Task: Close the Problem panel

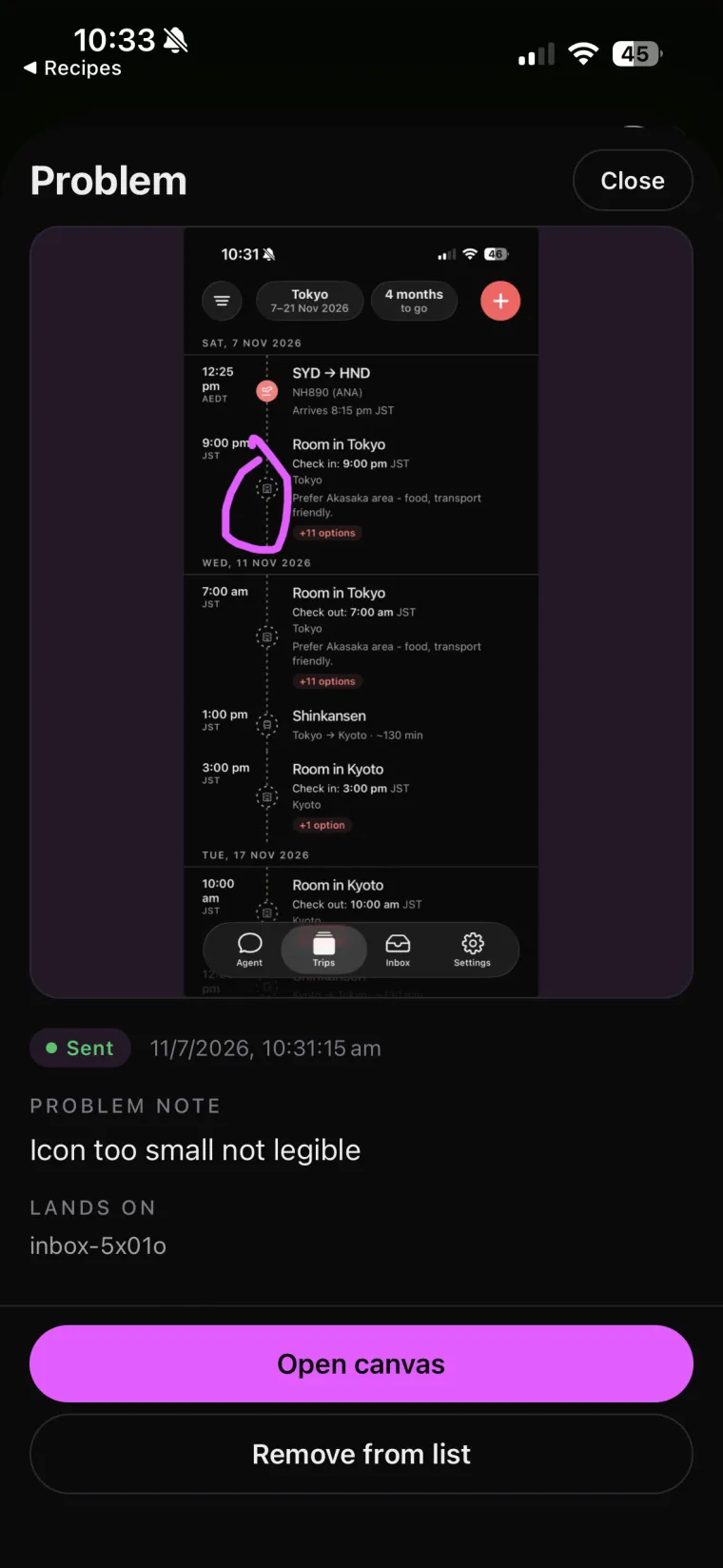Action: point(633,181)
